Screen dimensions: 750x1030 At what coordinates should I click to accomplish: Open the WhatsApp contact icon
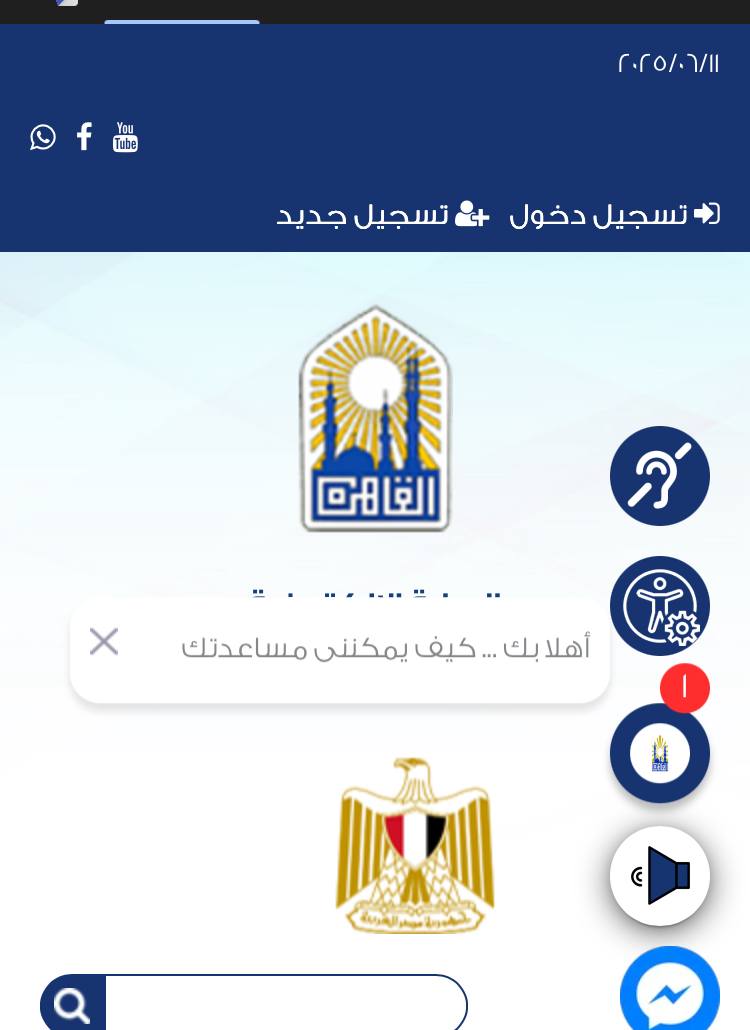point(43,137)
